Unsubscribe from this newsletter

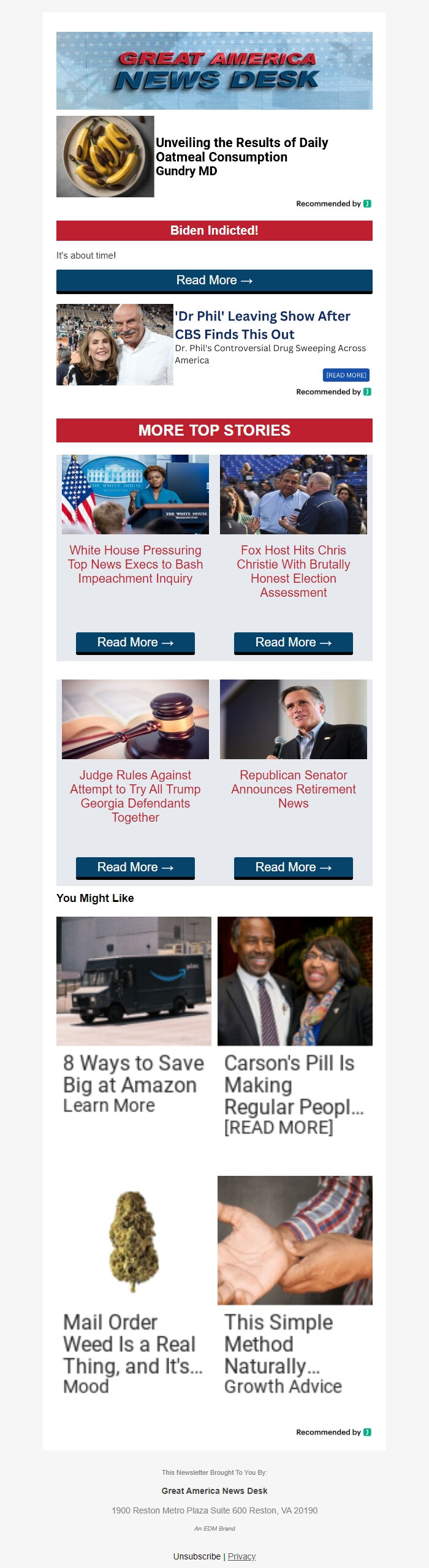(197, 1556)
